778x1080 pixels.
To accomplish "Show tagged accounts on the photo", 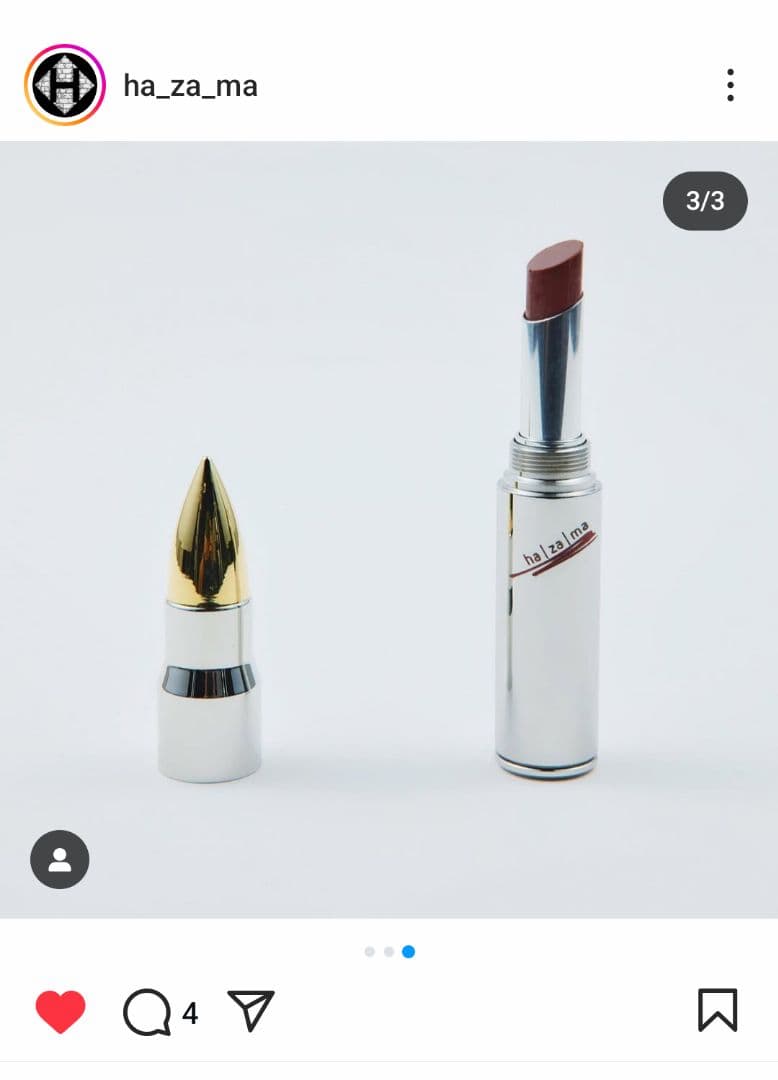I will coord(60,859).
